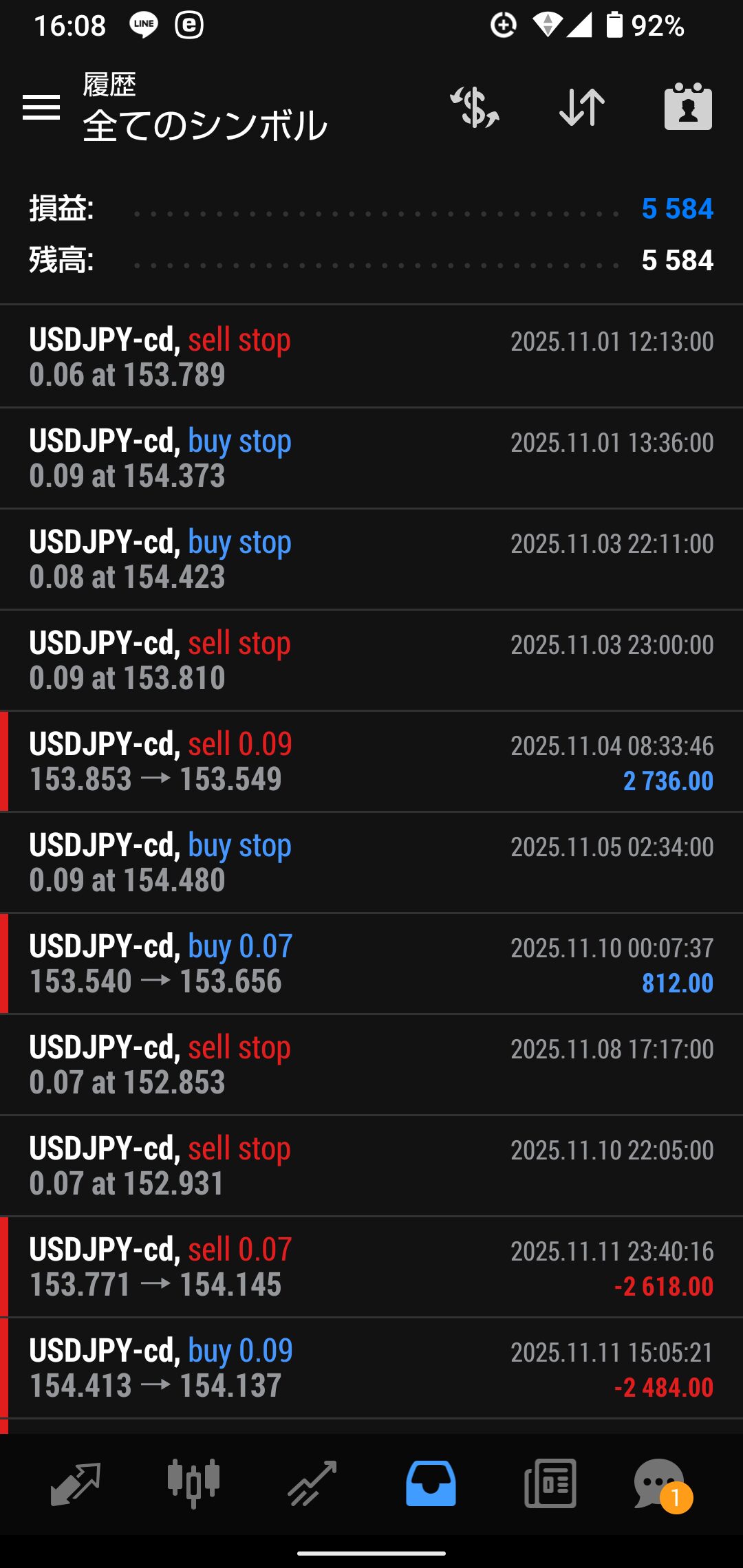Screen dimensions: 743x1568
Task: Open the sort arrows option
Action: [582, 107]
